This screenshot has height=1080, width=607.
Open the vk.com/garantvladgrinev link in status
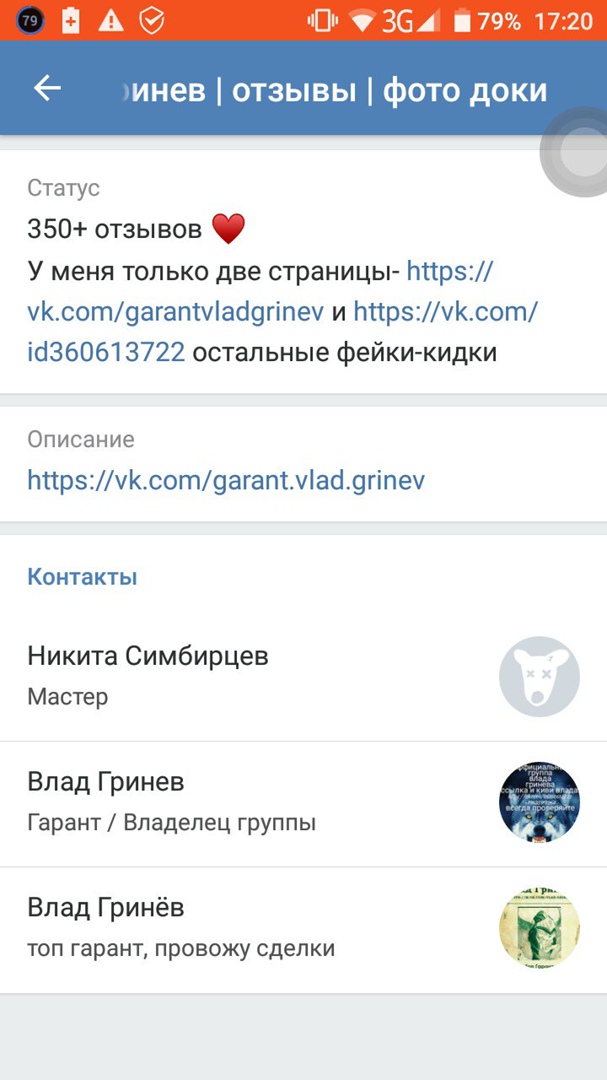[175, 312]
